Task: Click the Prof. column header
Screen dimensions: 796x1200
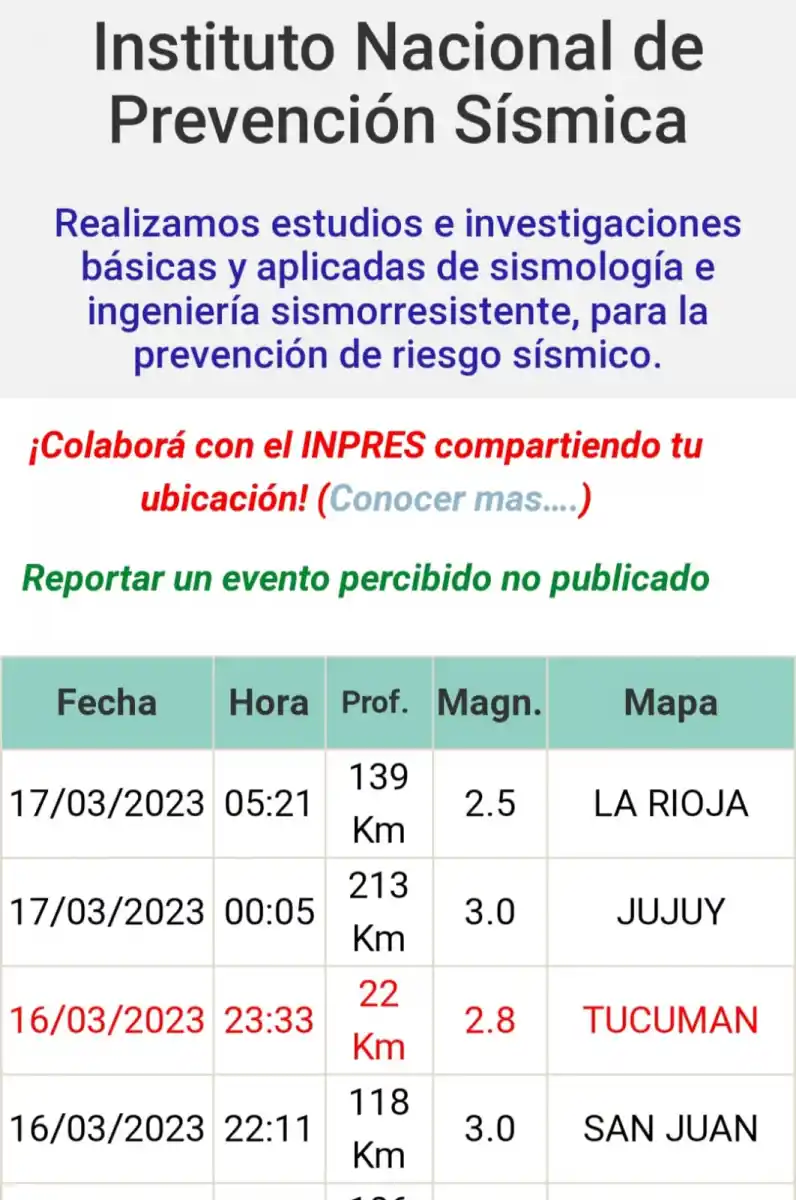Action: [x=378, y=702]
